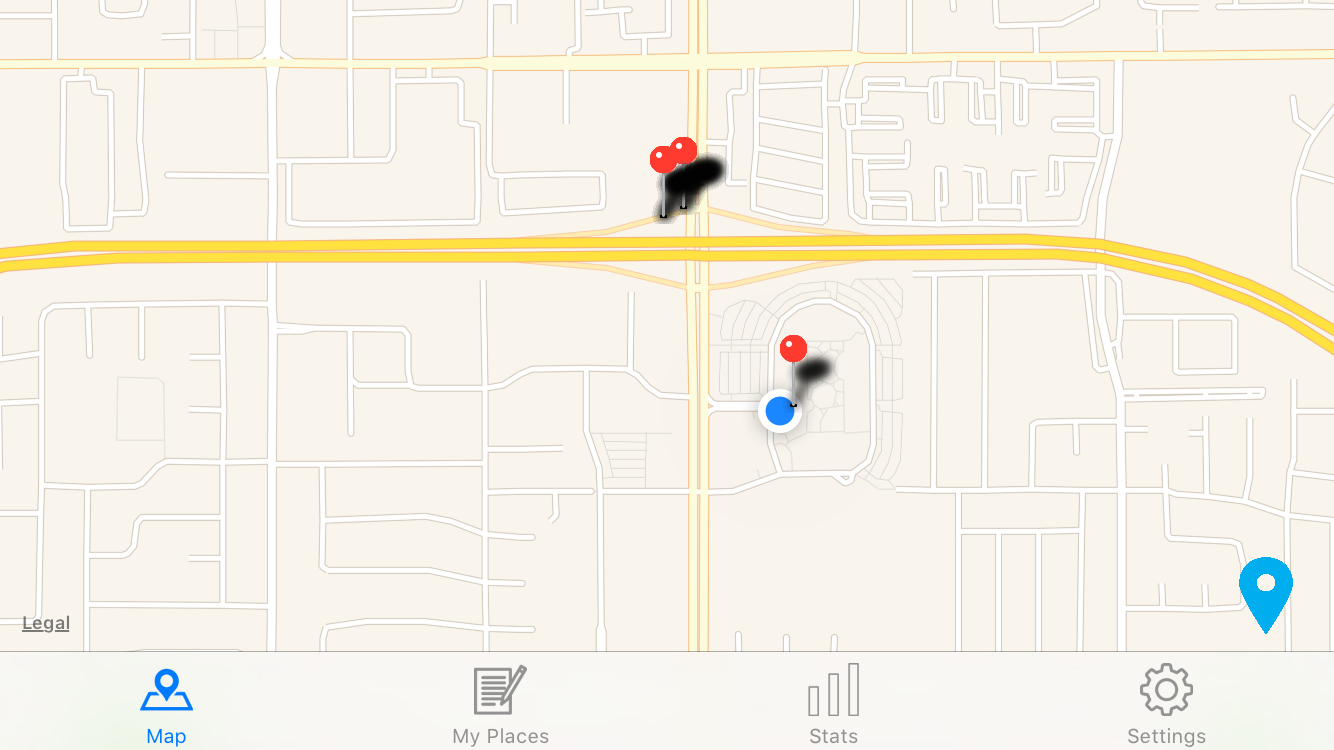Go to the Stats tab
Image resolution: width=1334 pixels, height=750 pixels.
coord(833,704)
